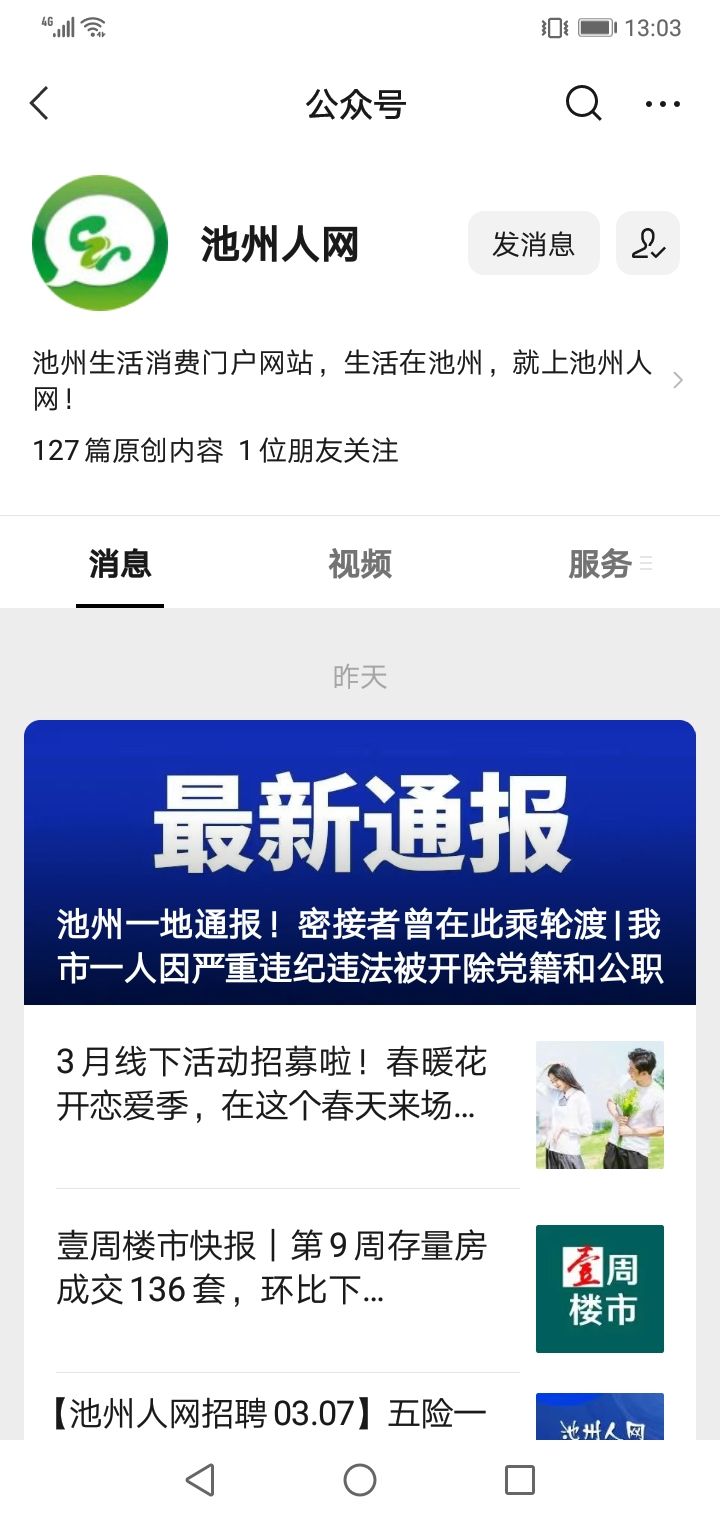Tap the 发消息 button
This screenshot has height=1520, width=720.
533,243
